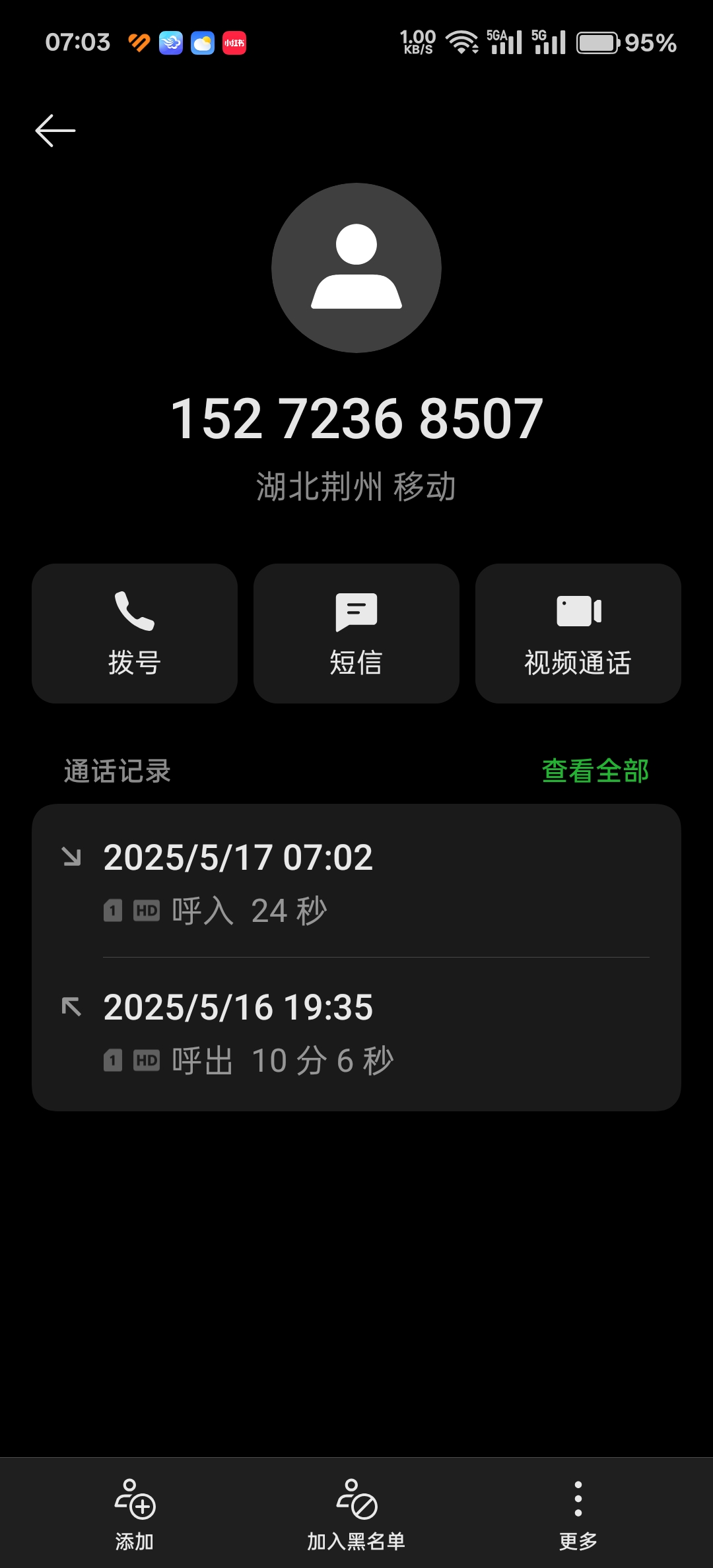
Task: Start a 视频通话 video call
Action: [578, 633]
